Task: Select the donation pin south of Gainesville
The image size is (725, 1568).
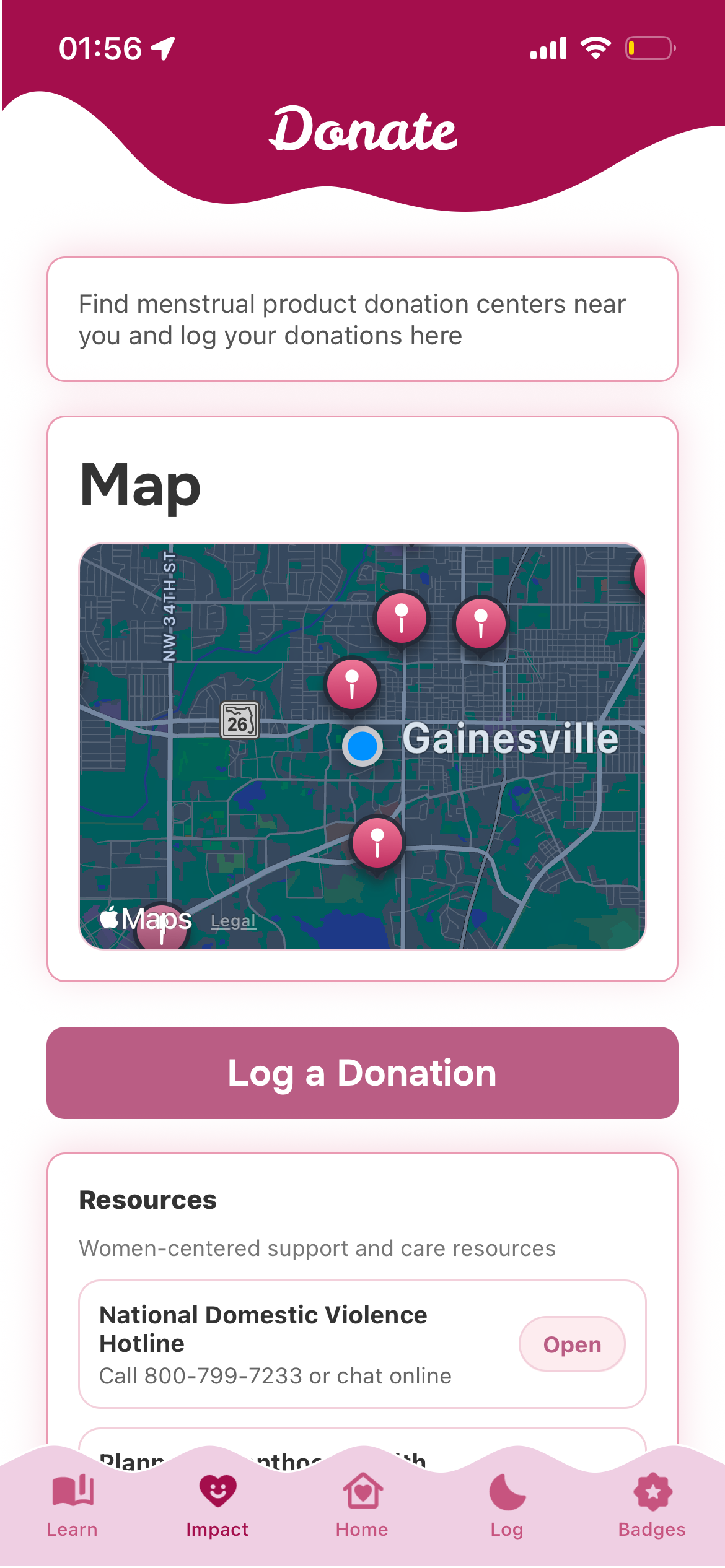Action: (377, 843)
